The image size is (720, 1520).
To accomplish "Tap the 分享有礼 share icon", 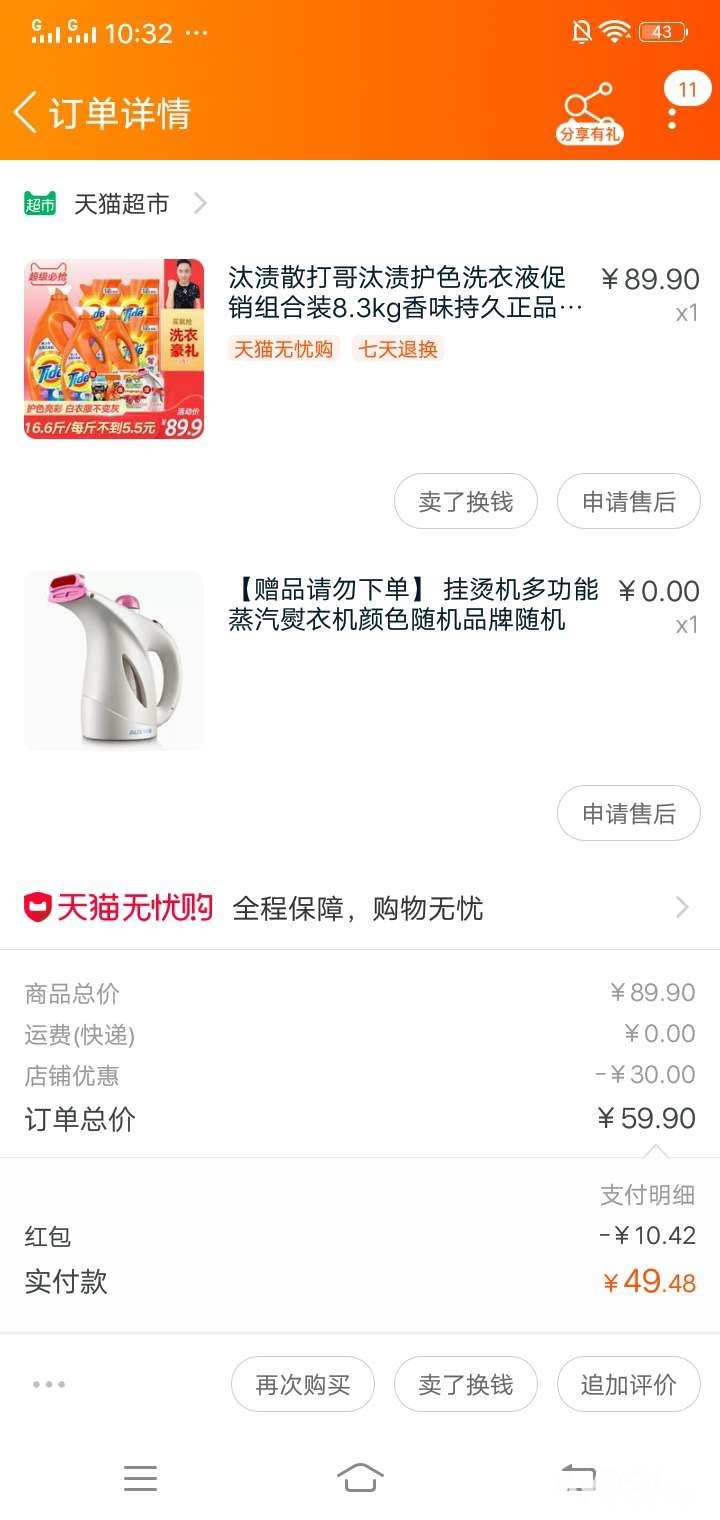I will point(589,113).
